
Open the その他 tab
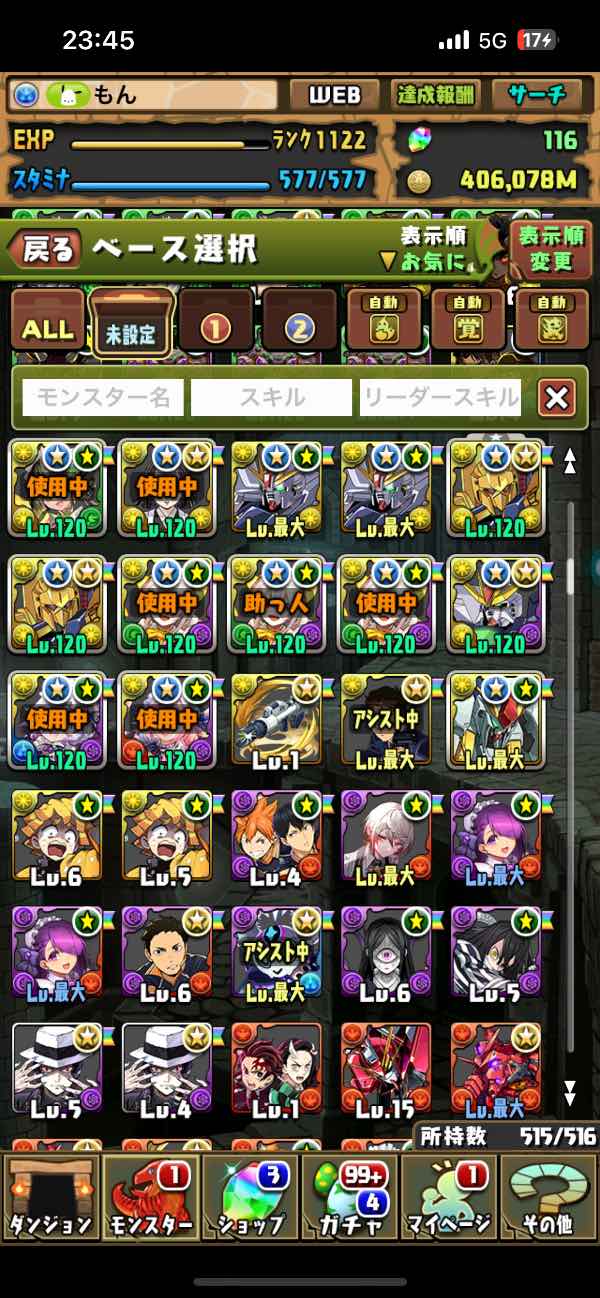549,1197
